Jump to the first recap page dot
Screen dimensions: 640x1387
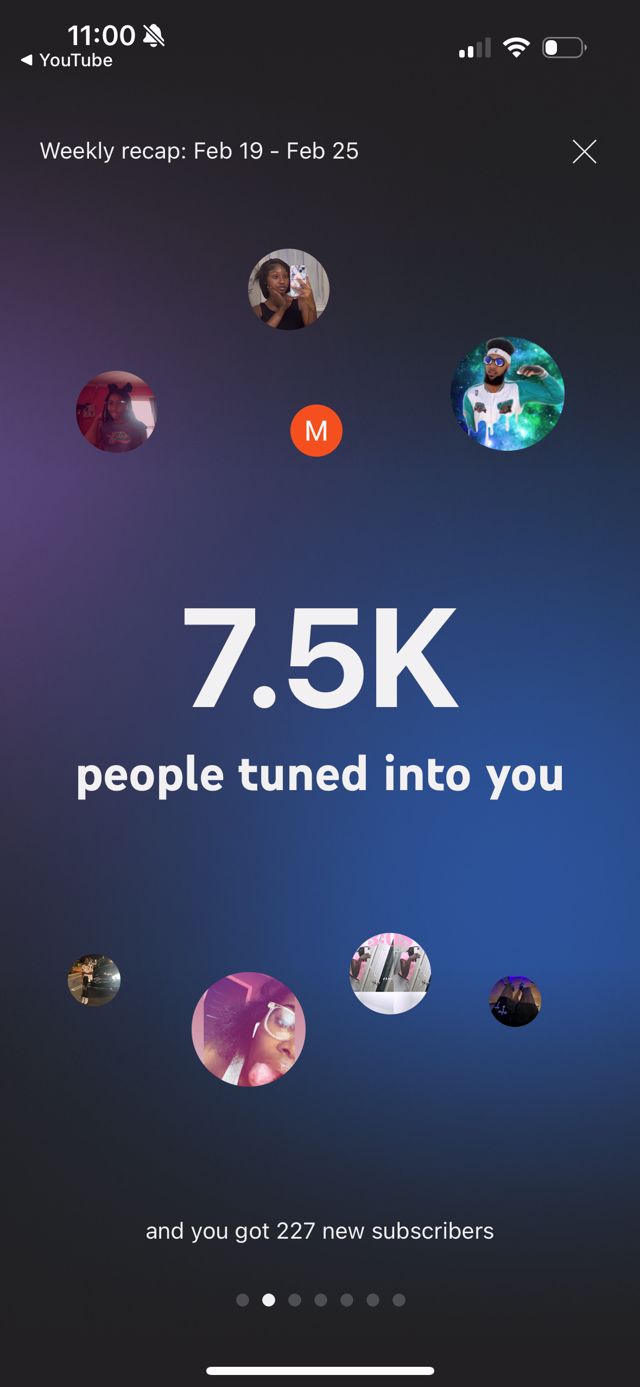tap(242, 1300)
